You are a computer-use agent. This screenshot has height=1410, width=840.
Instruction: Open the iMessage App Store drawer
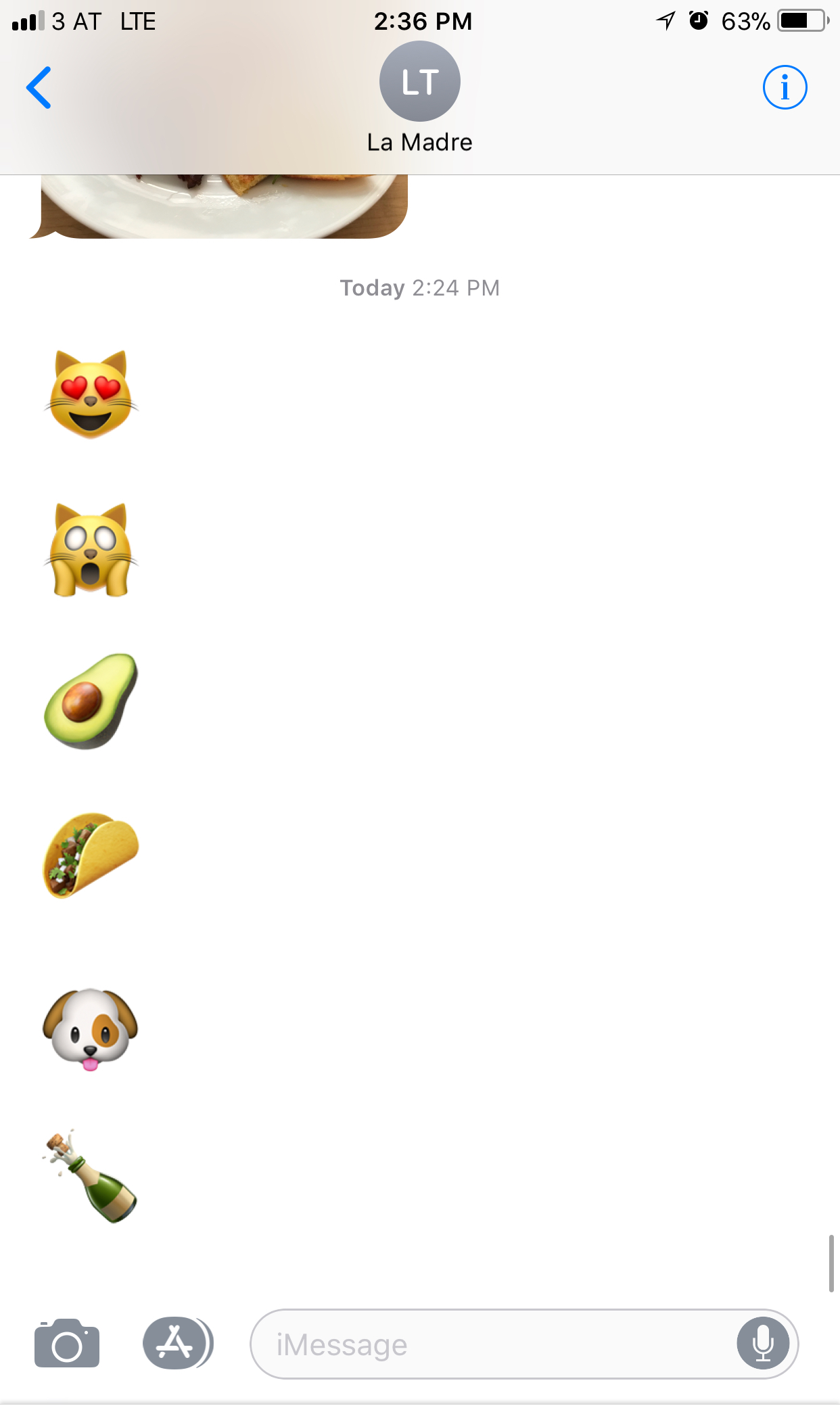(x=177, y=1344)
